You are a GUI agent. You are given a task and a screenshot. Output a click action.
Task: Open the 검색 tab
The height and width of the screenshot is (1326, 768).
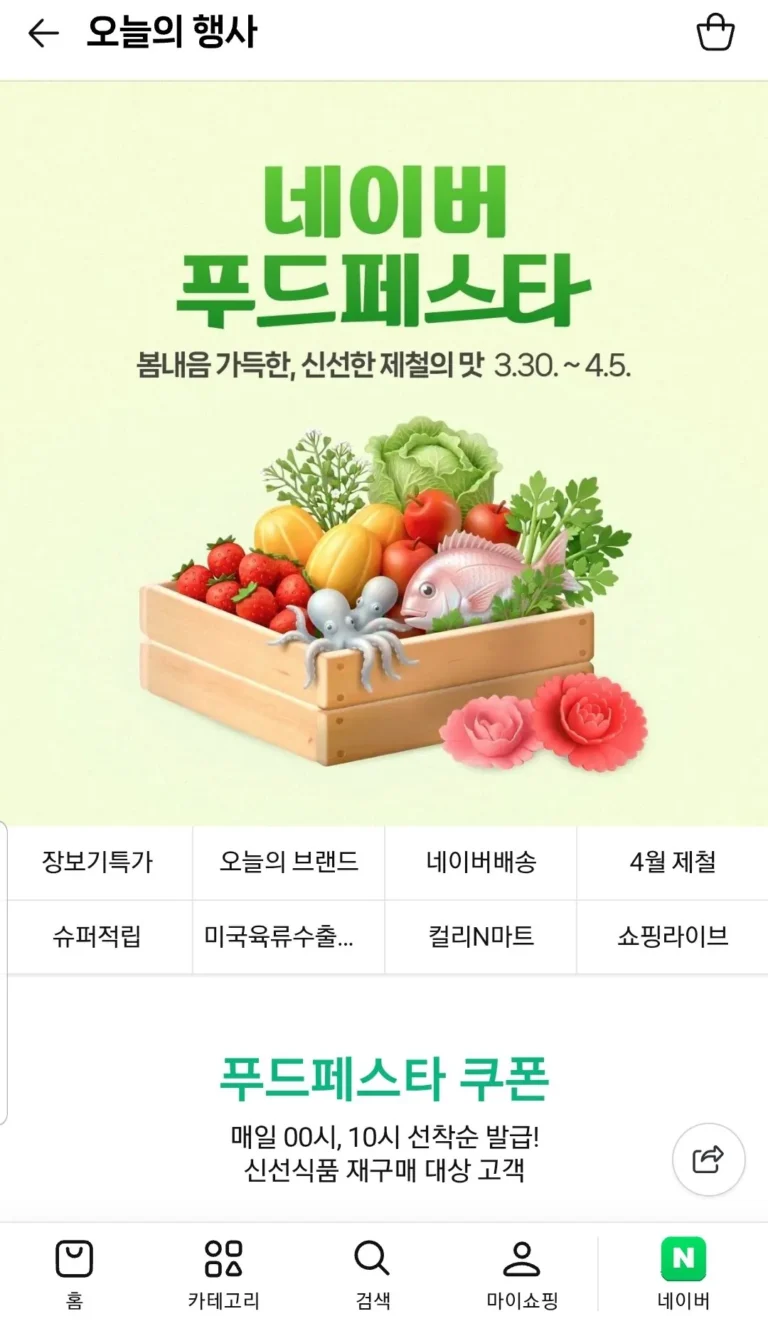372,1273
